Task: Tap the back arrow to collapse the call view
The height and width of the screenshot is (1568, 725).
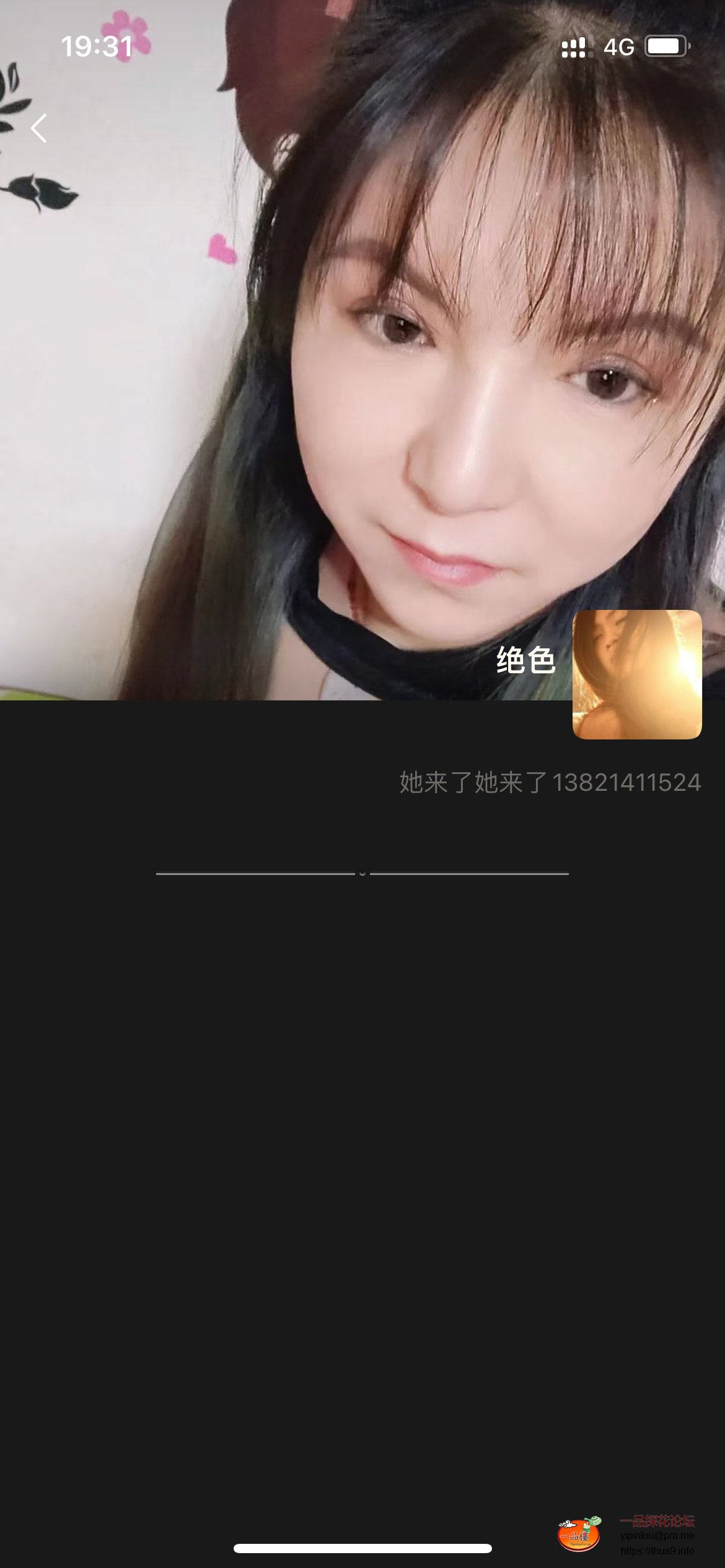Action: (x=38, y=128)
